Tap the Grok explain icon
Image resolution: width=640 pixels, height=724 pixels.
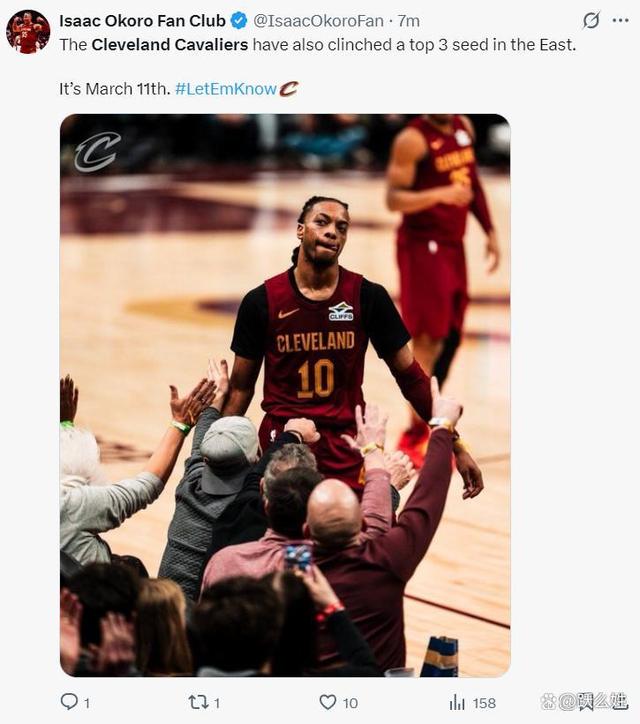591,20
